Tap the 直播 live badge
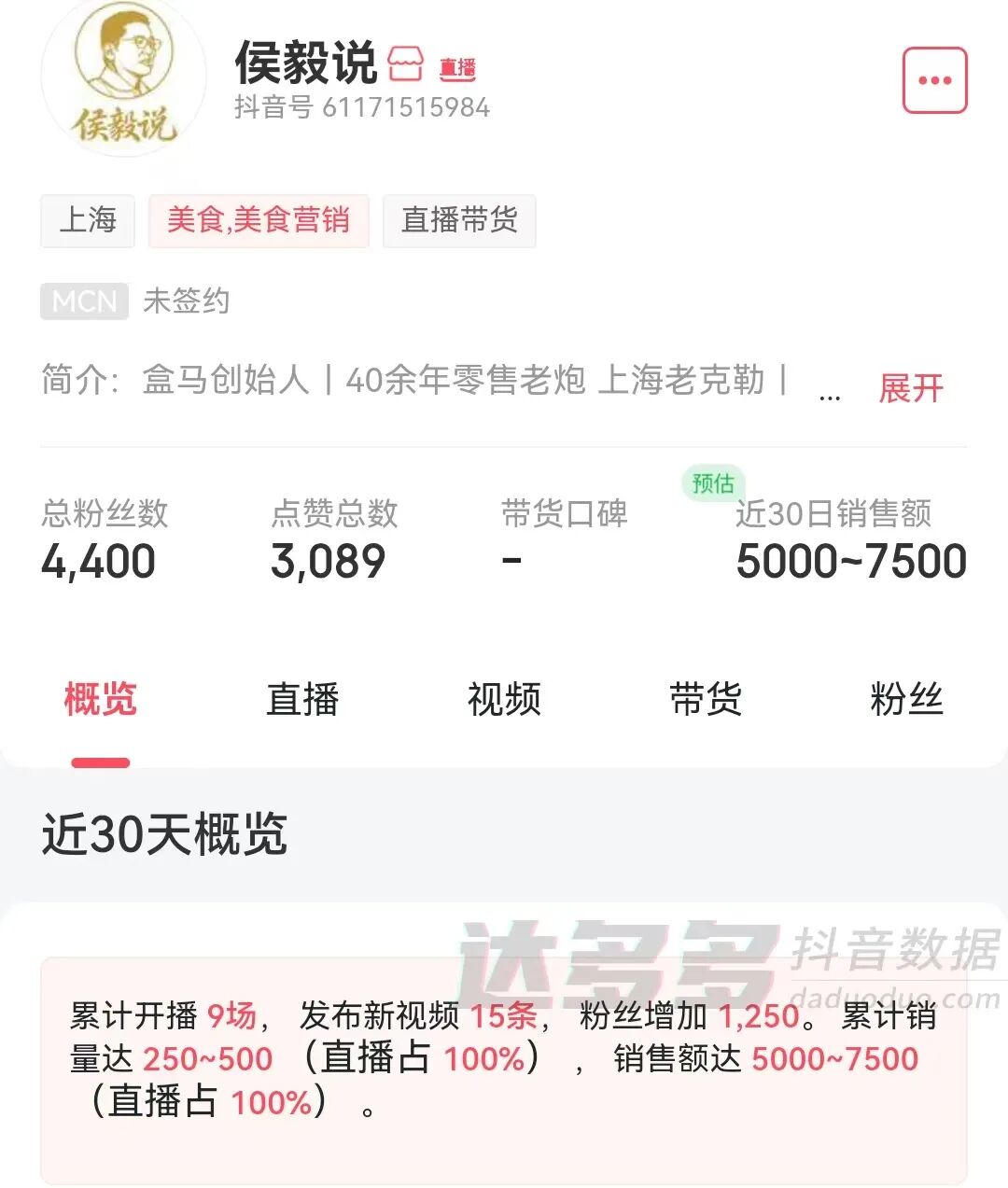 coord(457,67)
